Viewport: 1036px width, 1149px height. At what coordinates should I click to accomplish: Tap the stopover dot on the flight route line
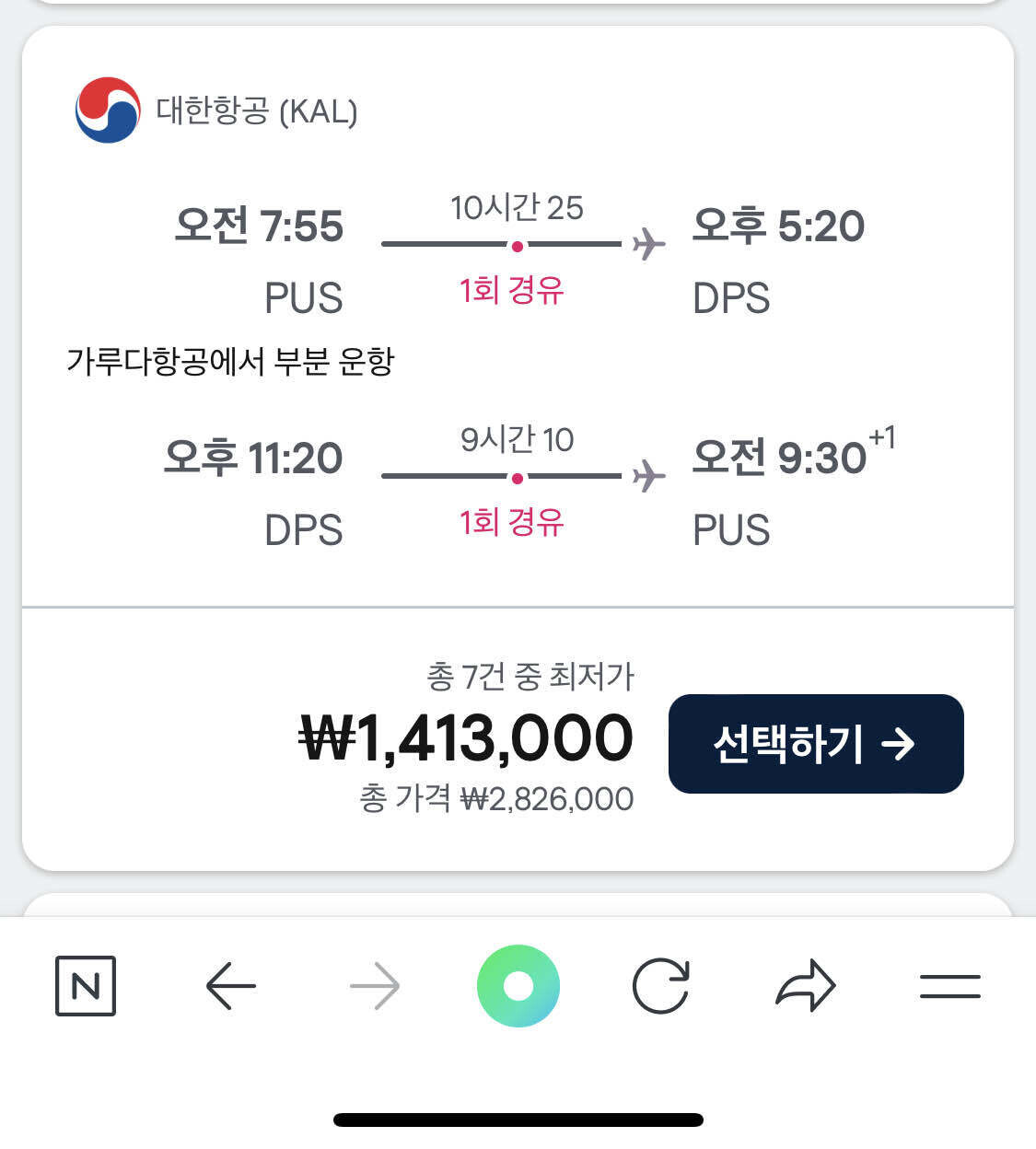pyautogui.click(x=518, y=246)
